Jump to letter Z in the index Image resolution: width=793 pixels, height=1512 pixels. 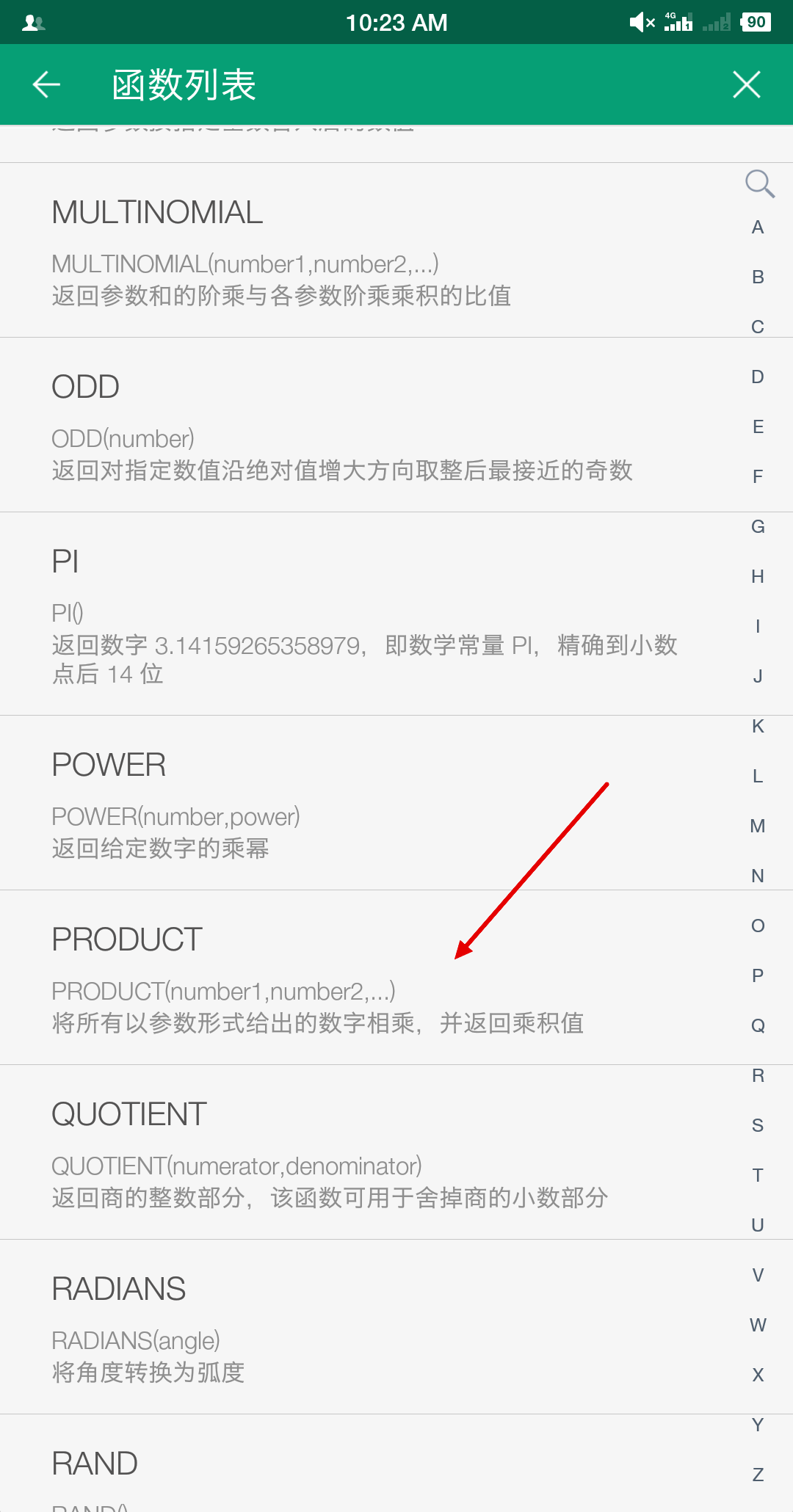coord(758,1475)
